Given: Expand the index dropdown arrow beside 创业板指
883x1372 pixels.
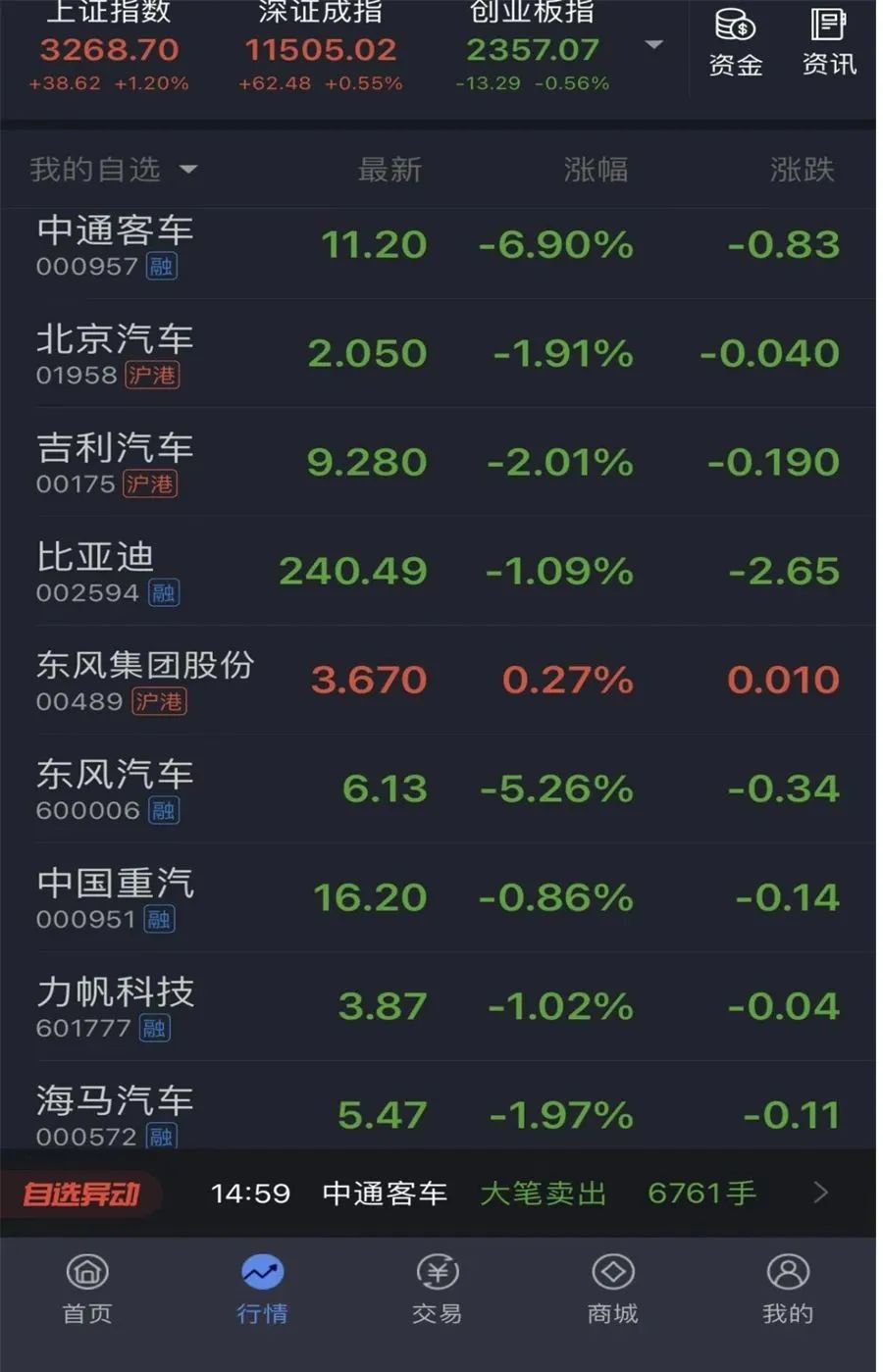Looking at the screenshot, I should (653, 45).
